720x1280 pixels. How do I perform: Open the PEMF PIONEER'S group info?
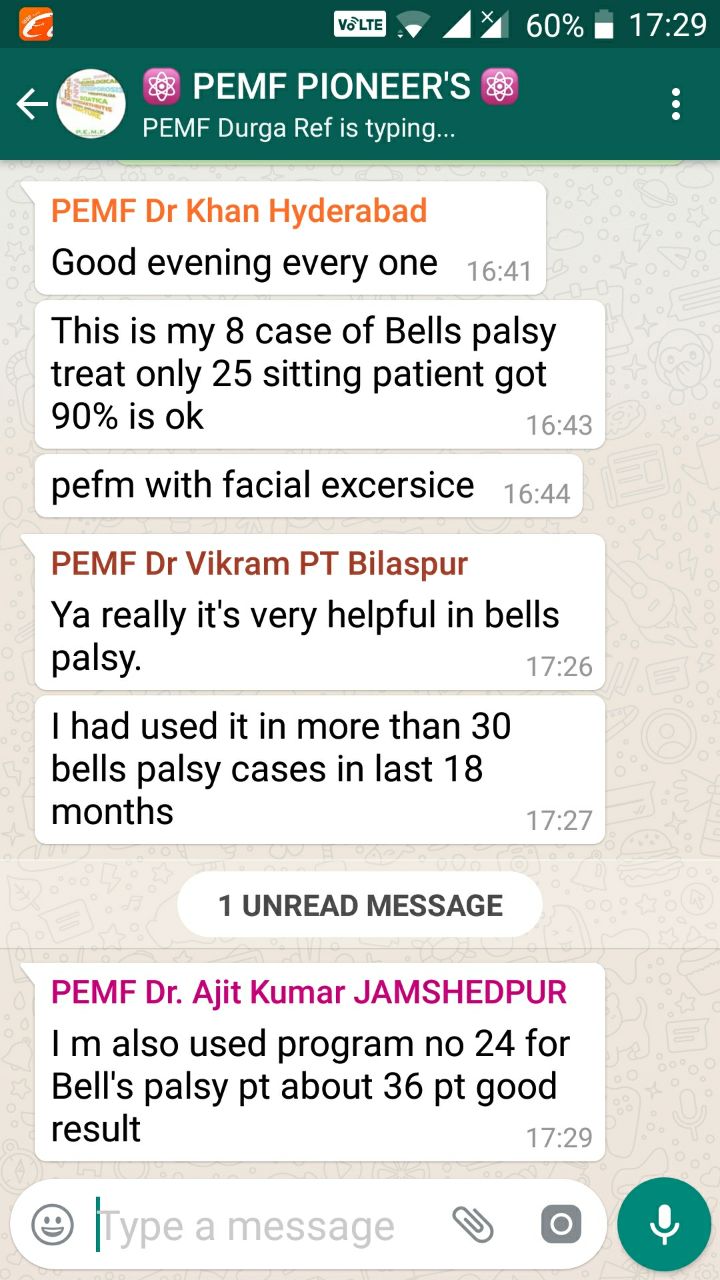(330, 104)
